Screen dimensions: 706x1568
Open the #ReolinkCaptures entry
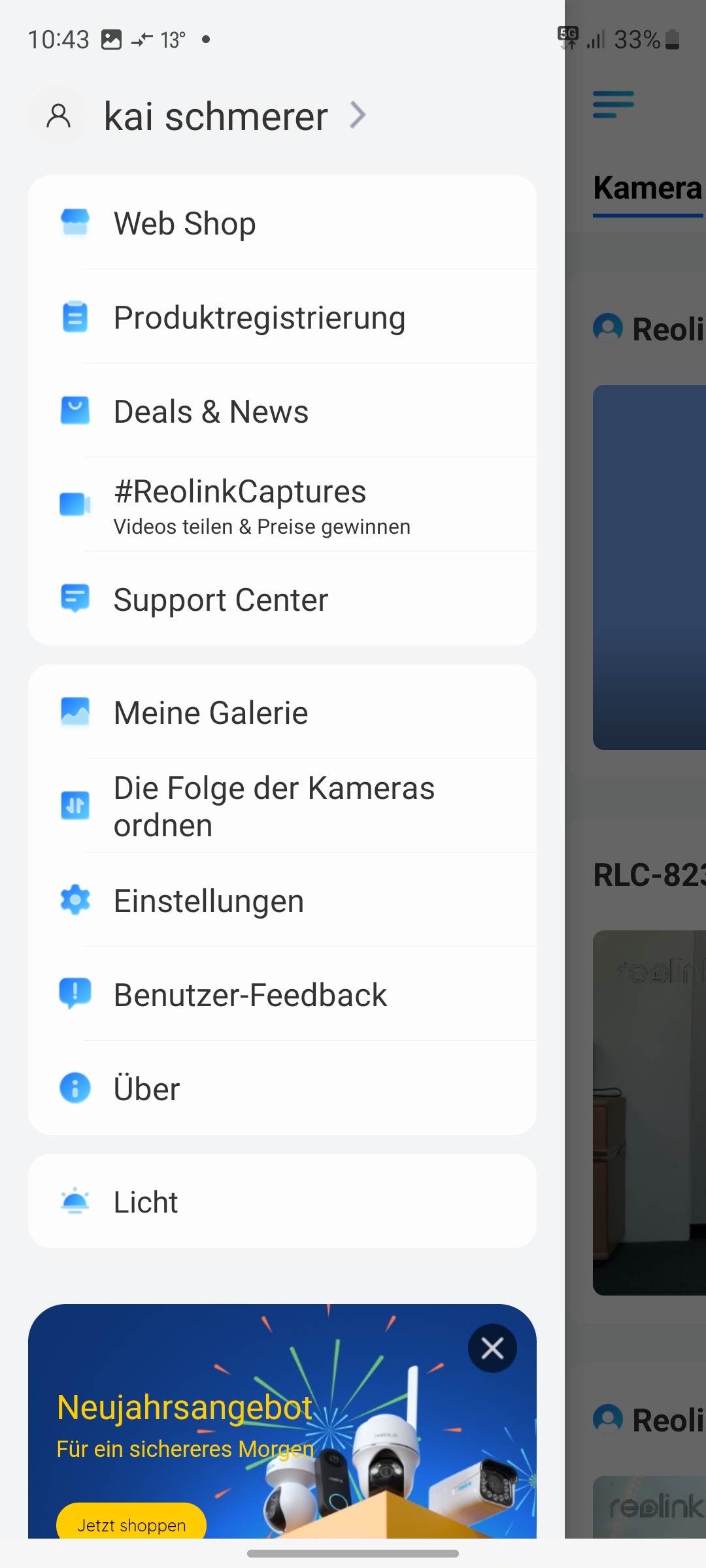[x=282, y=505]
